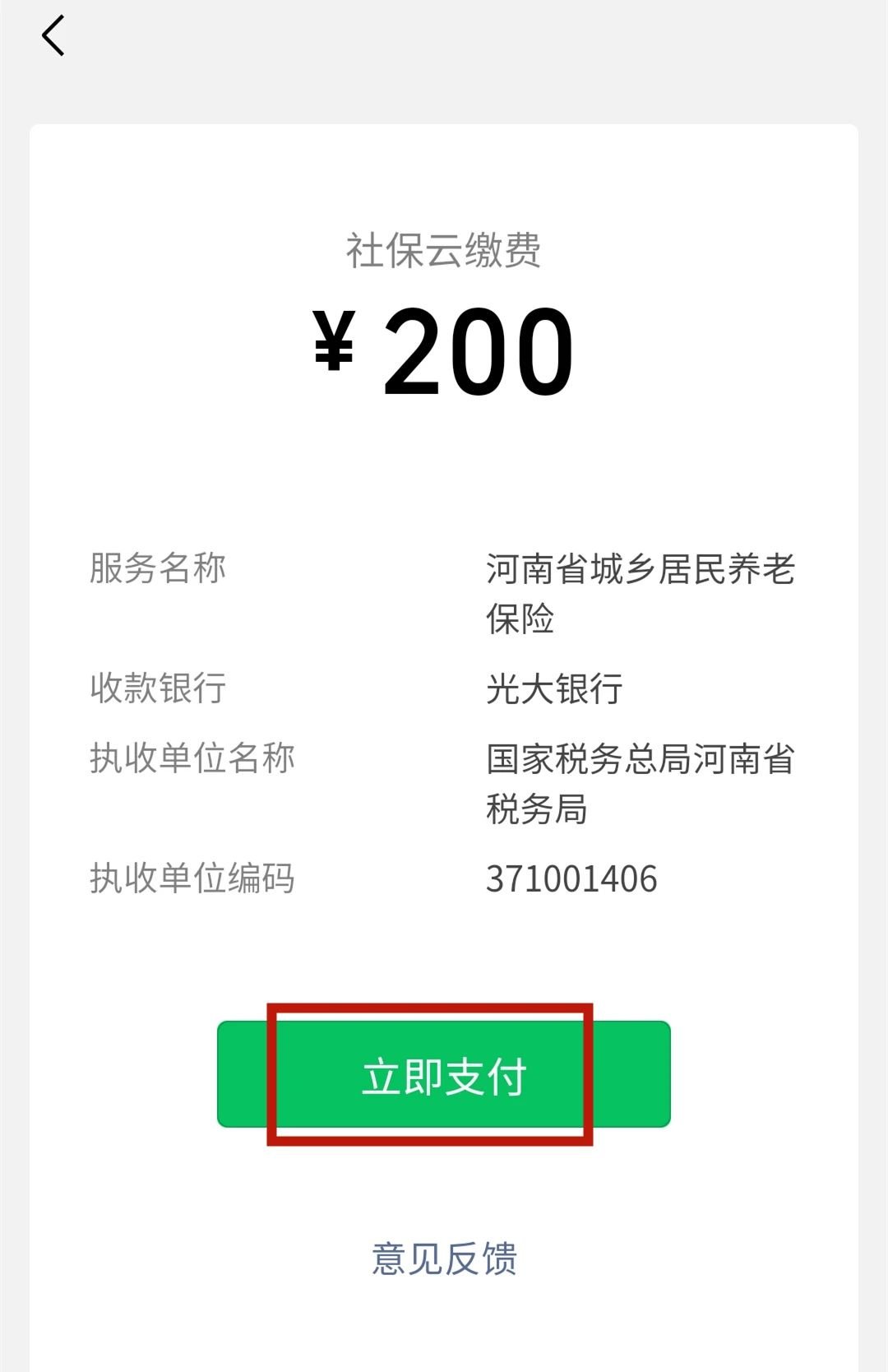Open the 意见反馈 feedback link
Viewport: 888px width, 1372px height.
(444, 1258)
